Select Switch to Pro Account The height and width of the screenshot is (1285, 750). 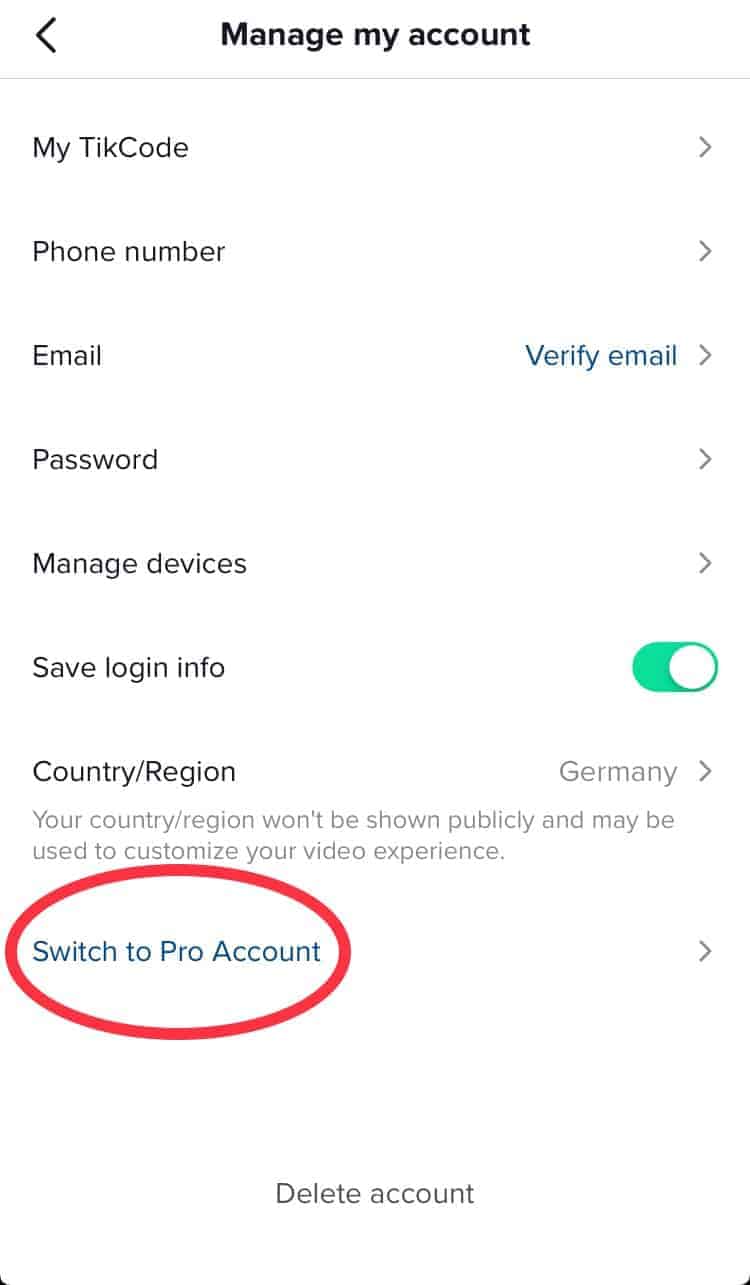click(375, 950)
